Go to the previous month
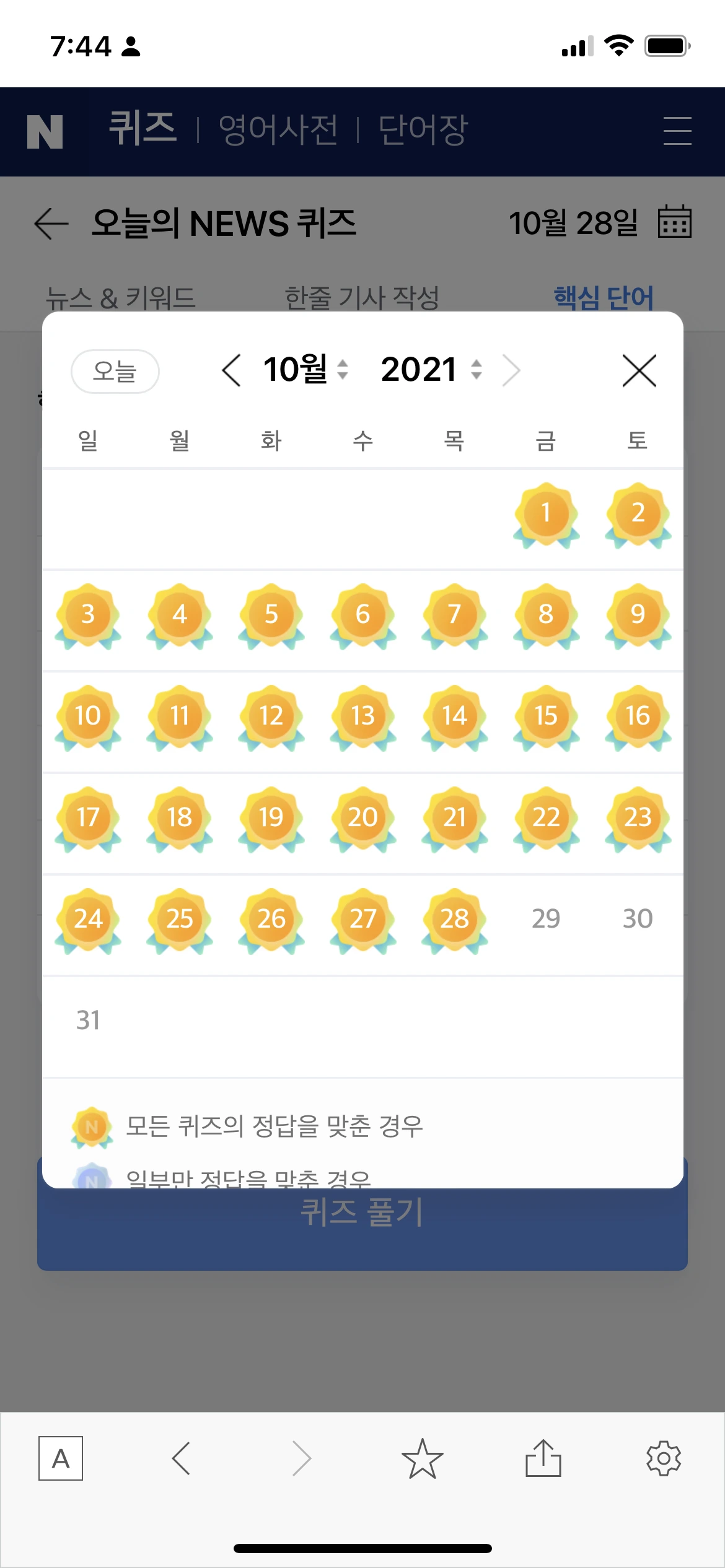Viewport: 725px width, 1568px height. (x=232, y=371)
